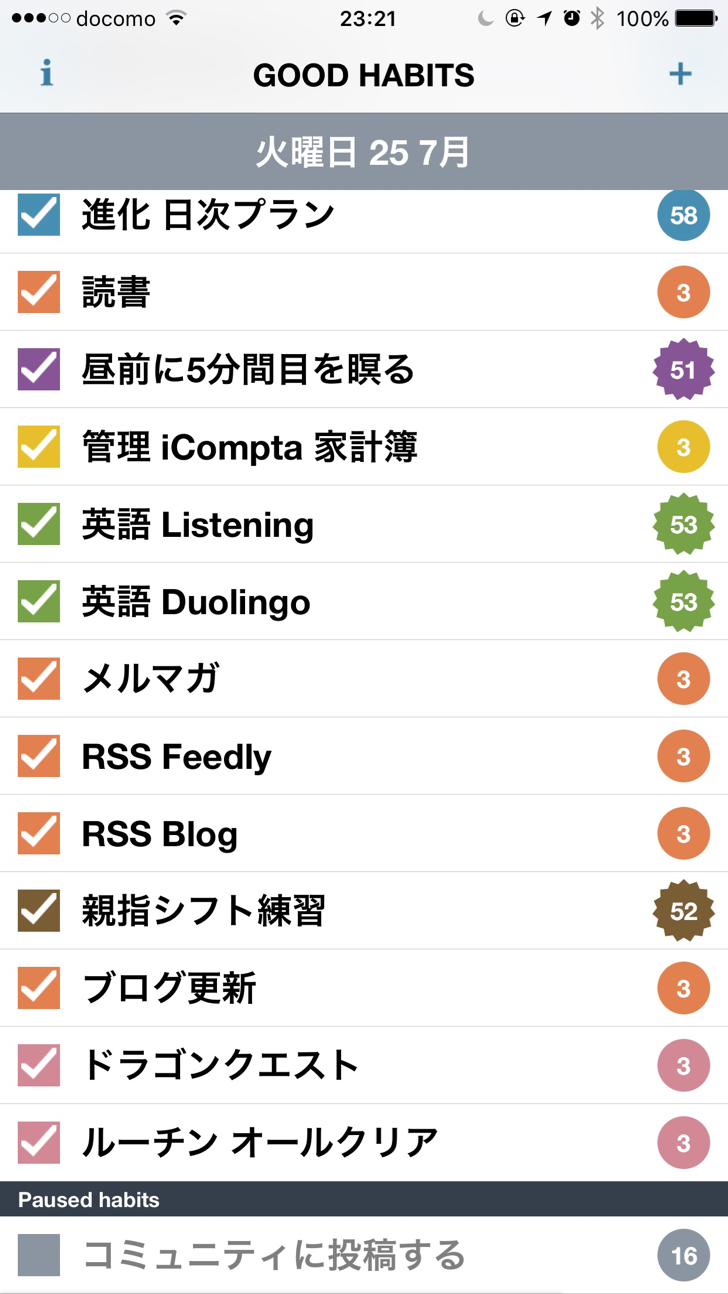728x1294 pixels.
Task: Uncheck the 管理 iCompta 家計簿 checkbox
Action: (x=39, y=447)
